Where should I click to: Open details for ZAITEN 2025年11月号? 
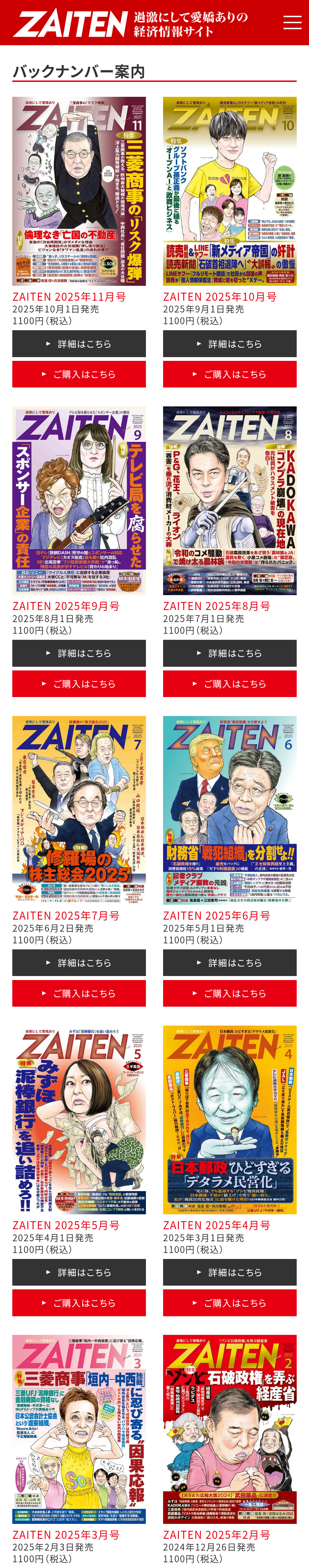coord(79,344)
